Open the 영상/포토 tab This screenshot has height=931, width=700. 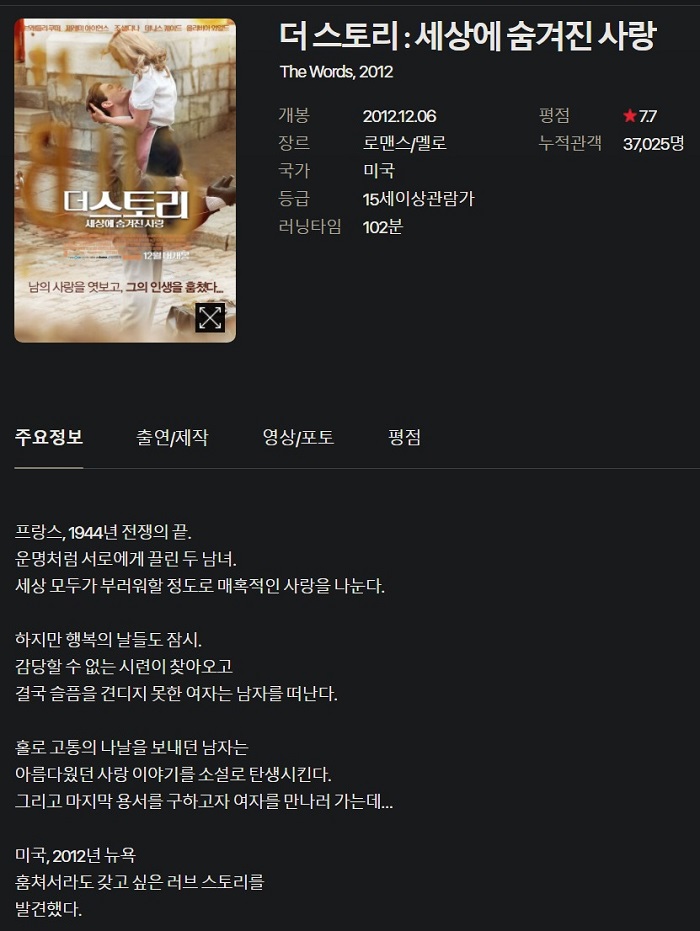click(x=298, y=438)
